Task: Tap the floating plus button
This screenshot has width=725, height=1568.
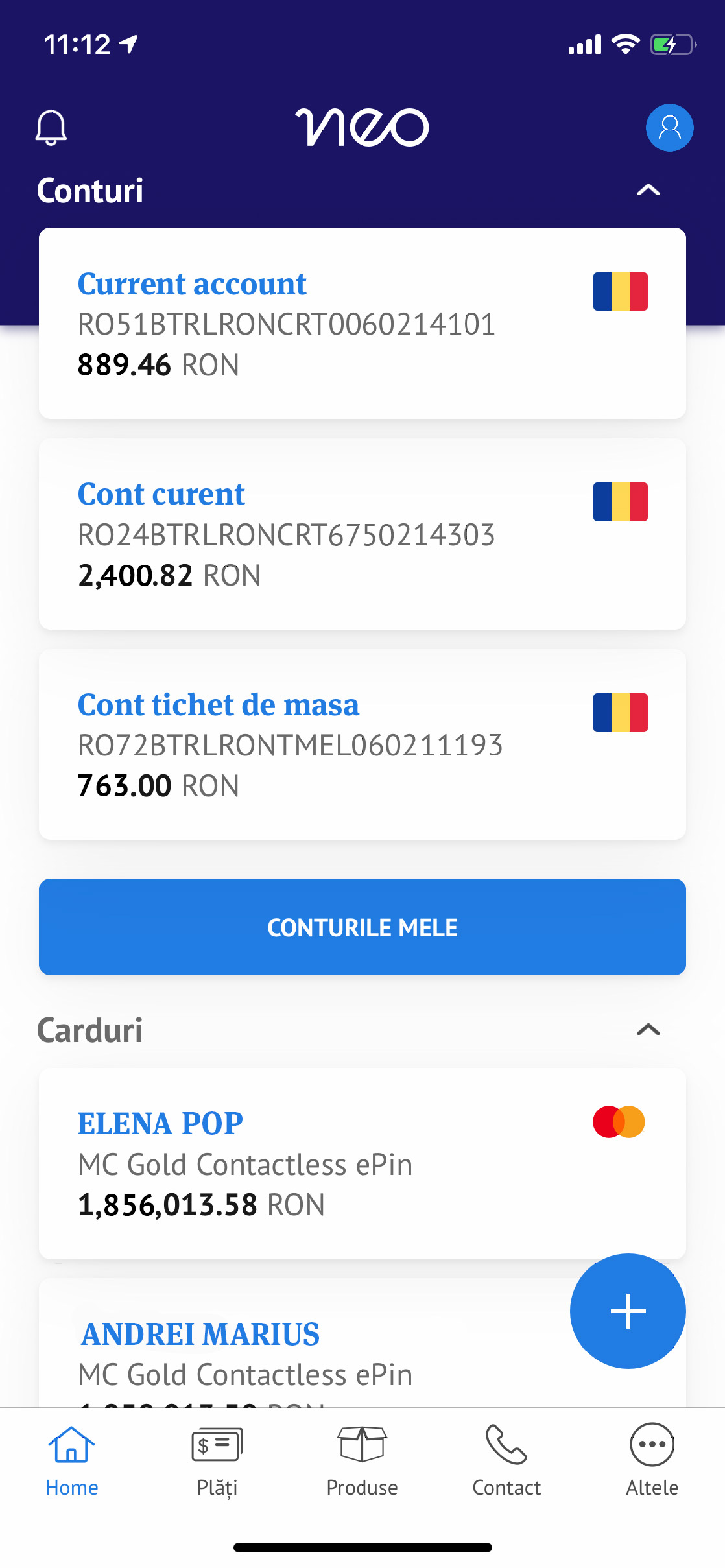Action: click(628, 1311)
